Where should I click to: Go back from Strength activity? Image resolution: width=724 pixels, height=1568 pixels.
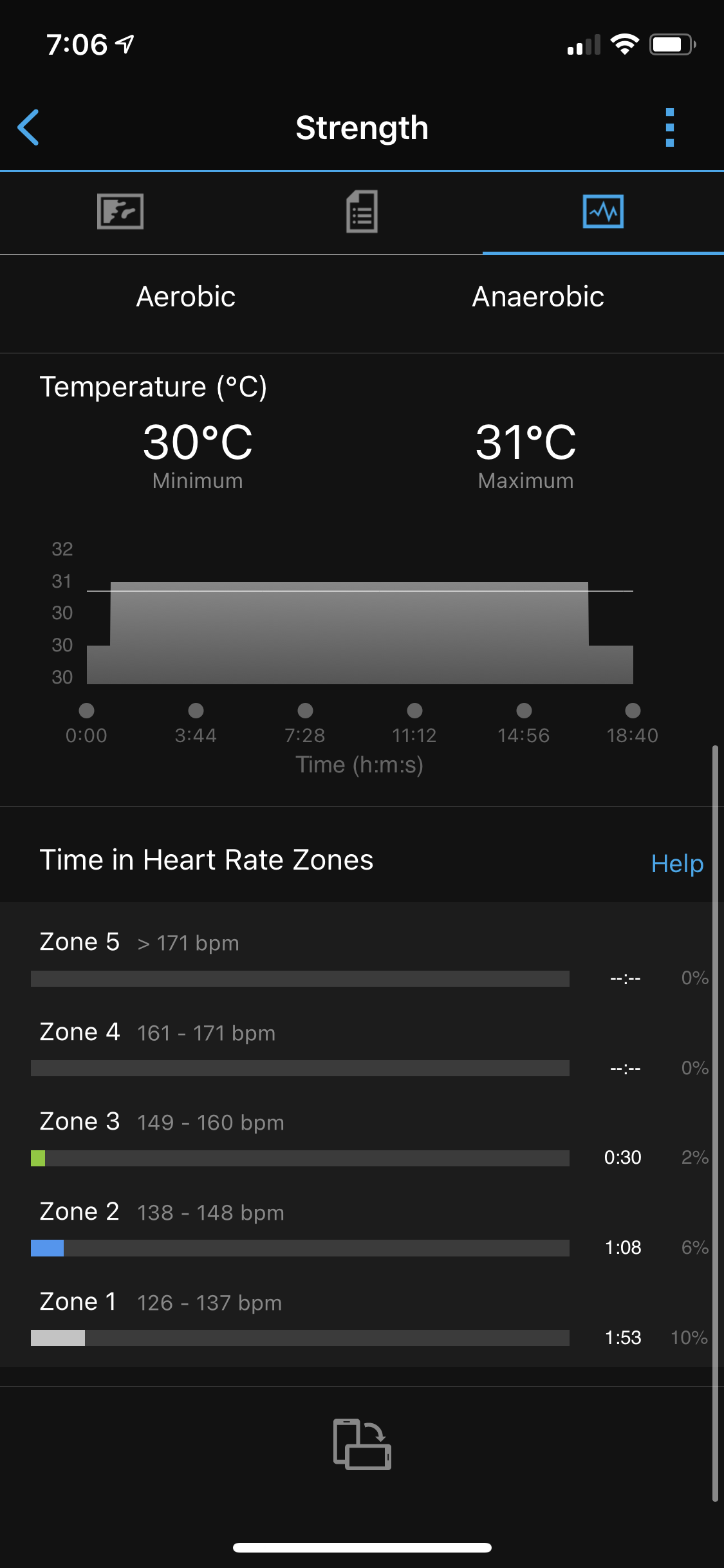tap(29, 127)
